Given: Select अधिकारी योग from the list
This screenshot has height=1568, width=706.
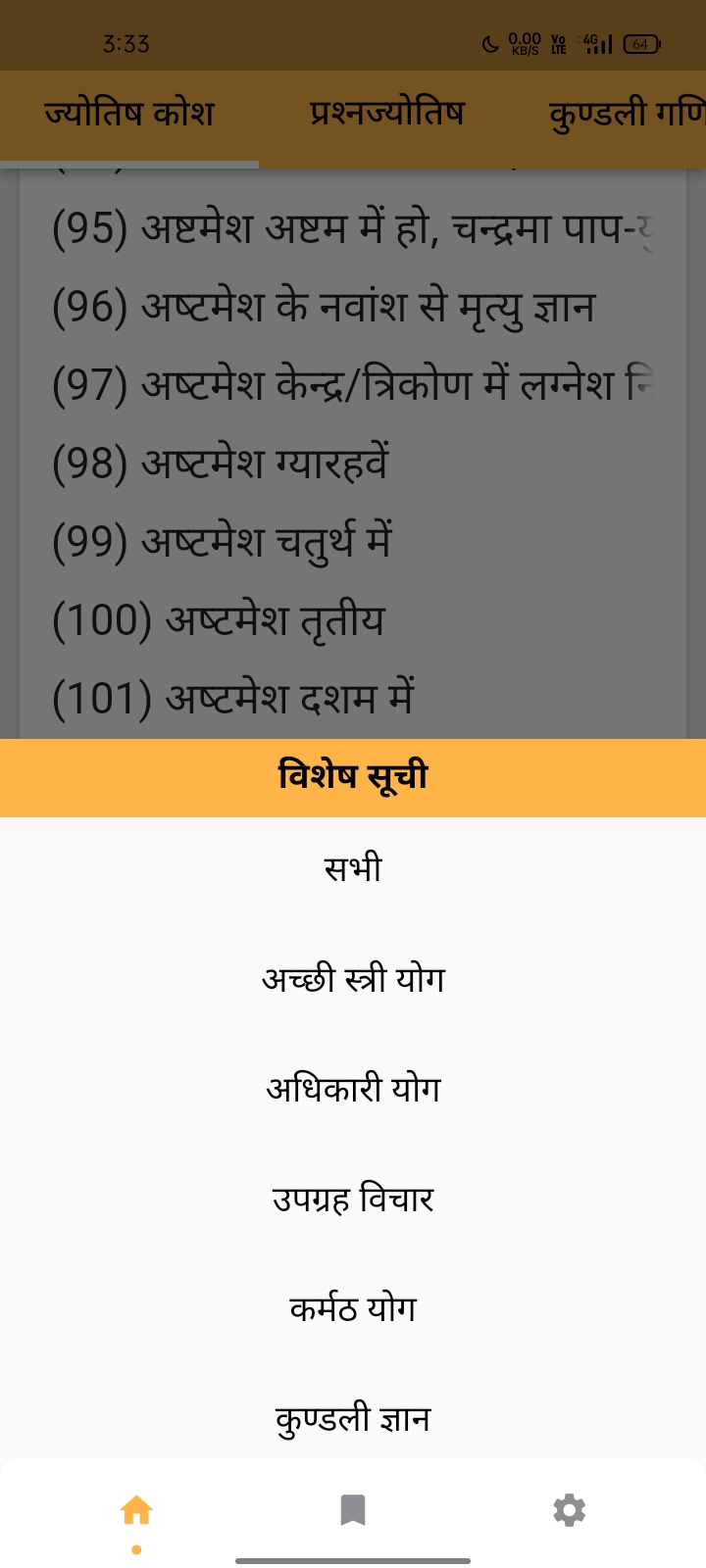Looking at the screenshot, I should point(353,1089).
